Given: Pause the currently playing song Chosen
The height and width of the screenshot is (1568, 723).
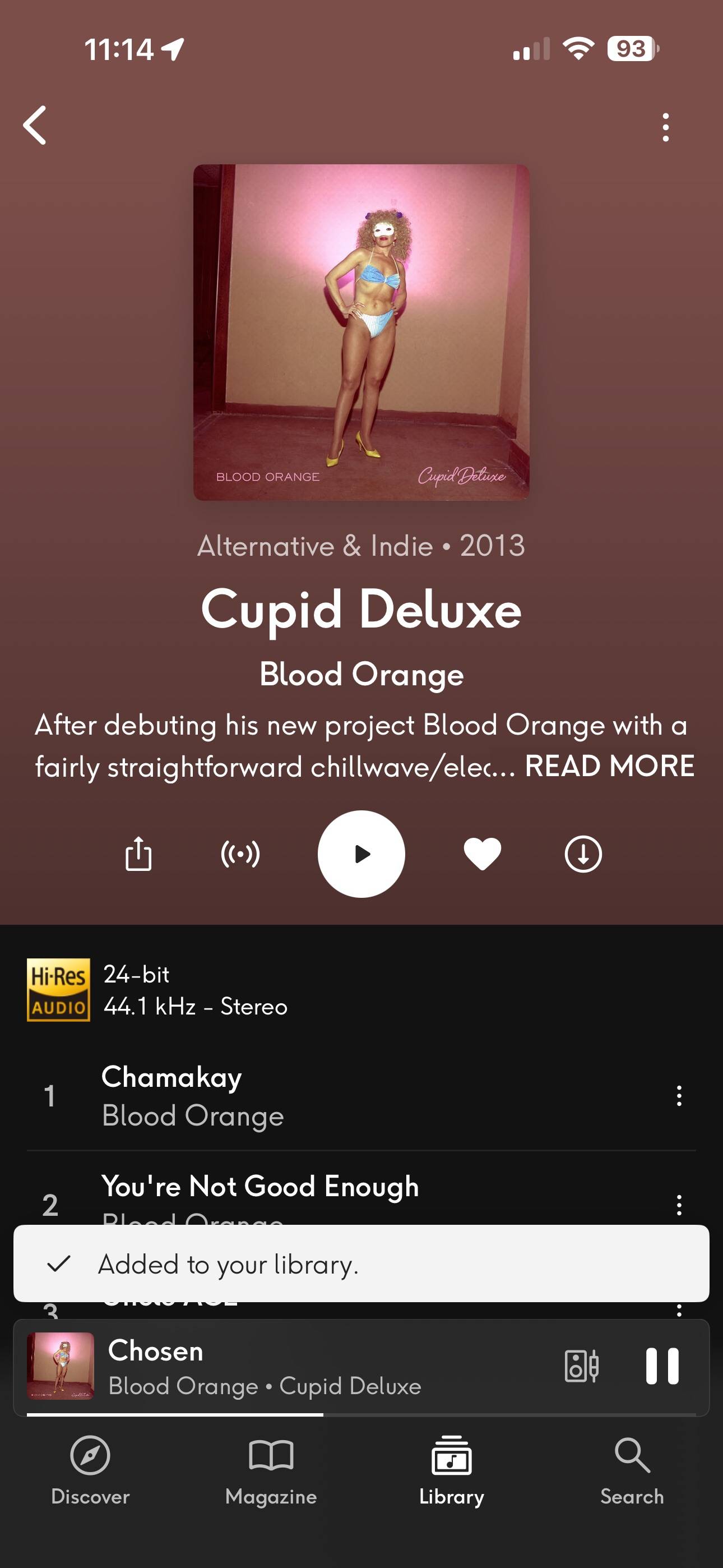Looking at the screenshot, I should pos(662,1366).
